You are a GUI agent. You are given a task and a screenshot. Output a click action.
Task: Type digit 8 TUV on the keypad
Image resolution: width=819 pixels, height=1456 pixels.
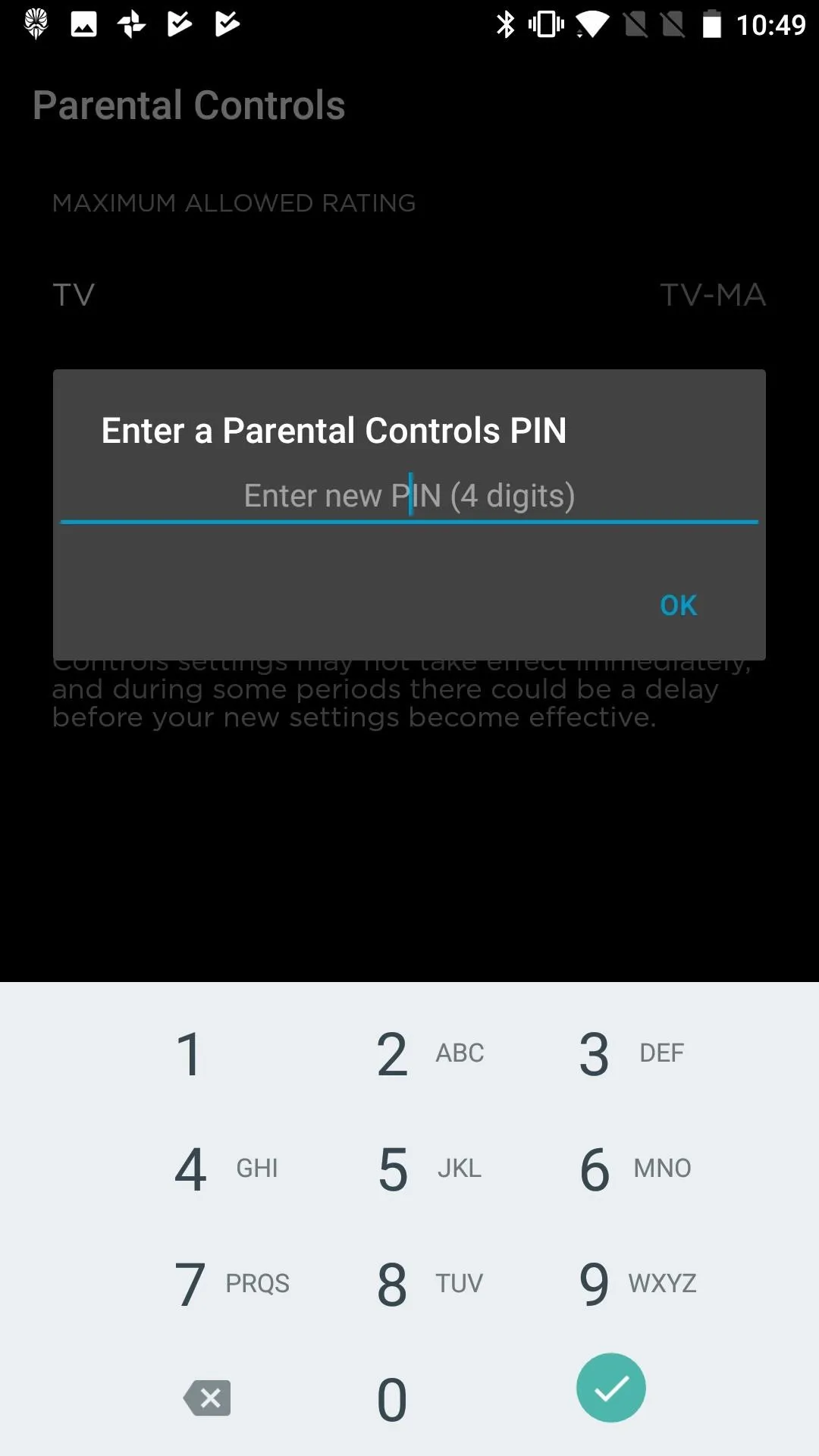click(x=409, y=1284)
